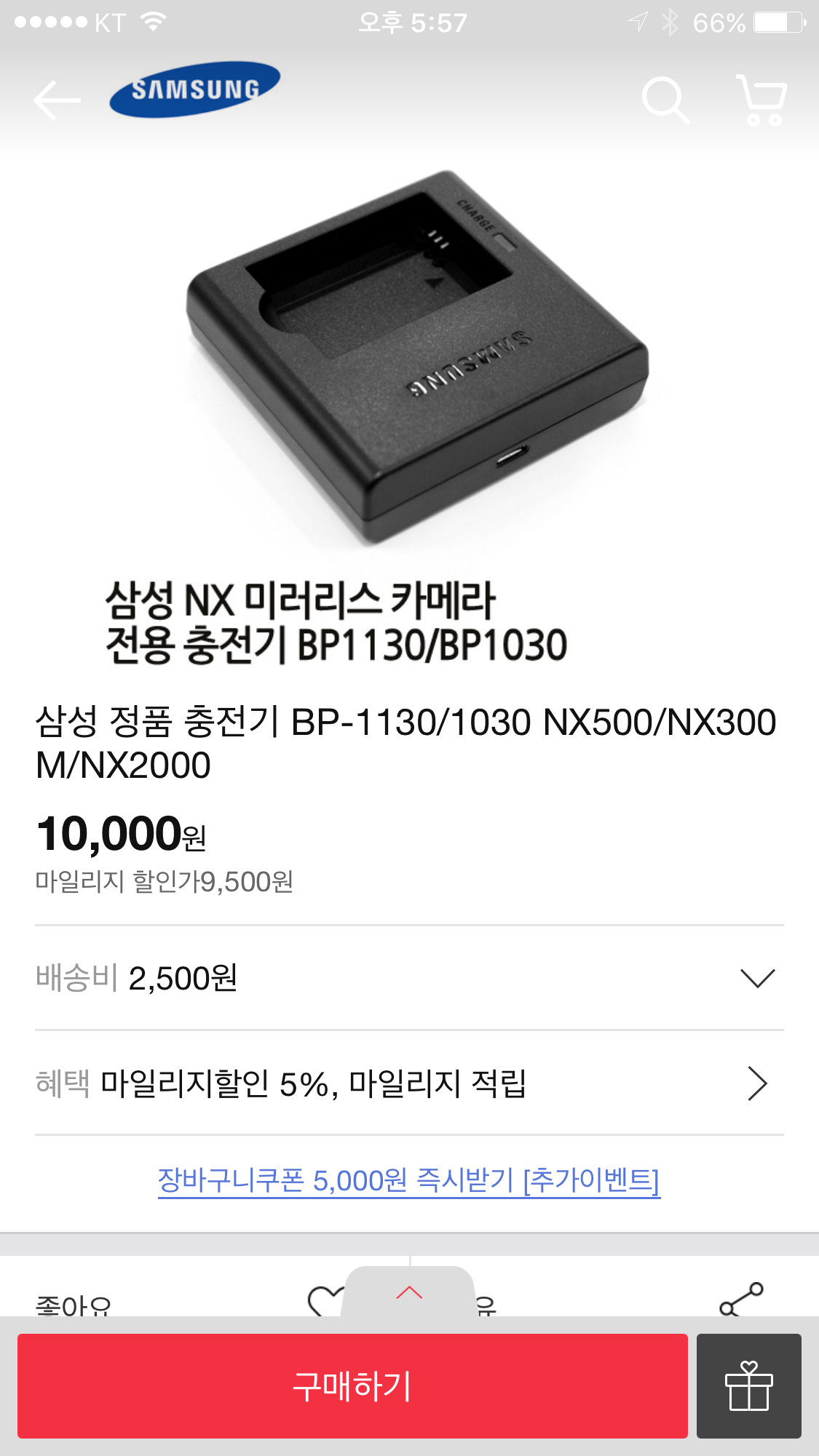The width and height of the screenshot is (819, 1456).
Task: Open the shopping cart
Action: (x=761, y=100)
